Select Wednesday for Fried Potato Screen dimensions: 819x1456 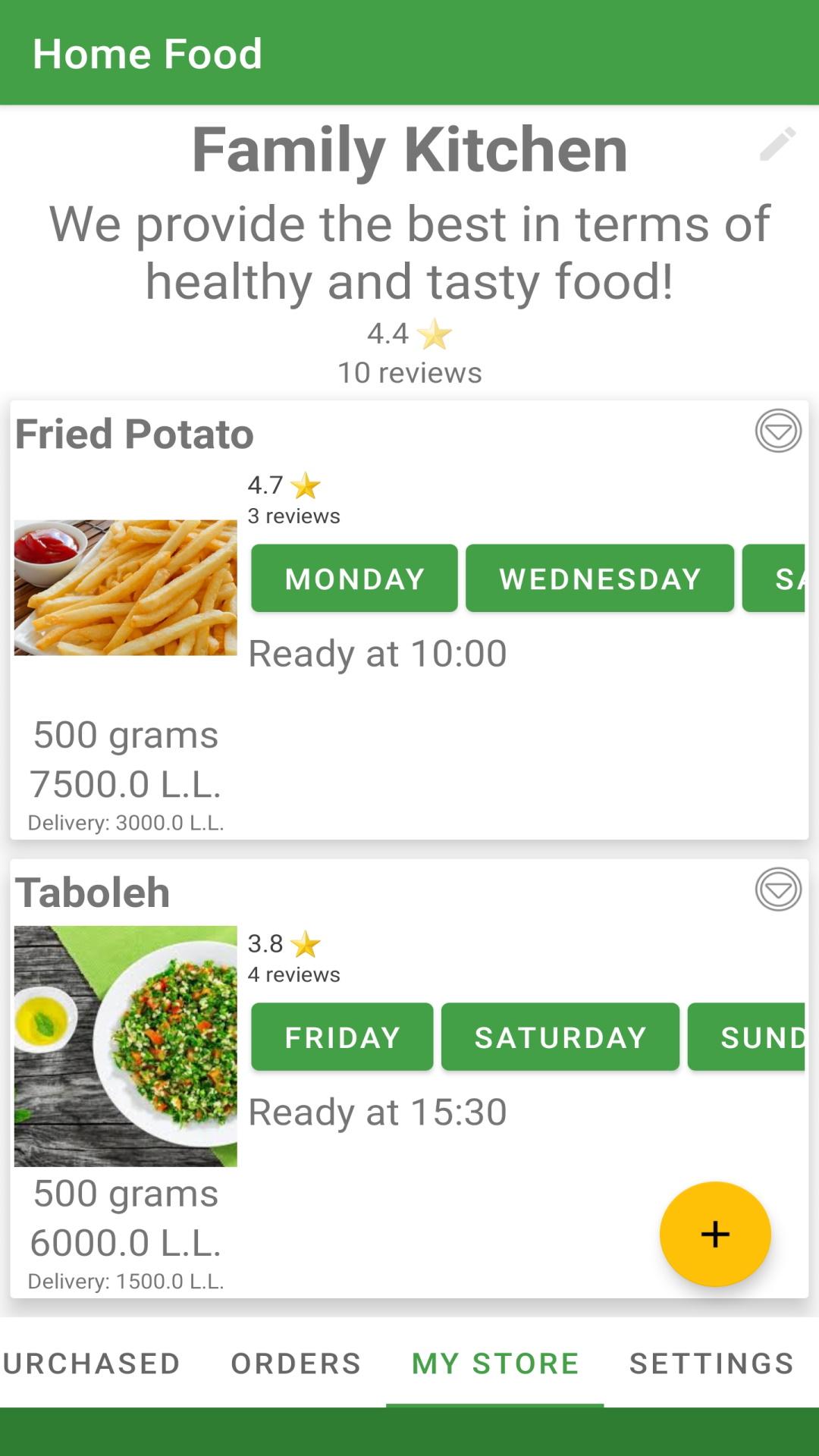[600, 579]
